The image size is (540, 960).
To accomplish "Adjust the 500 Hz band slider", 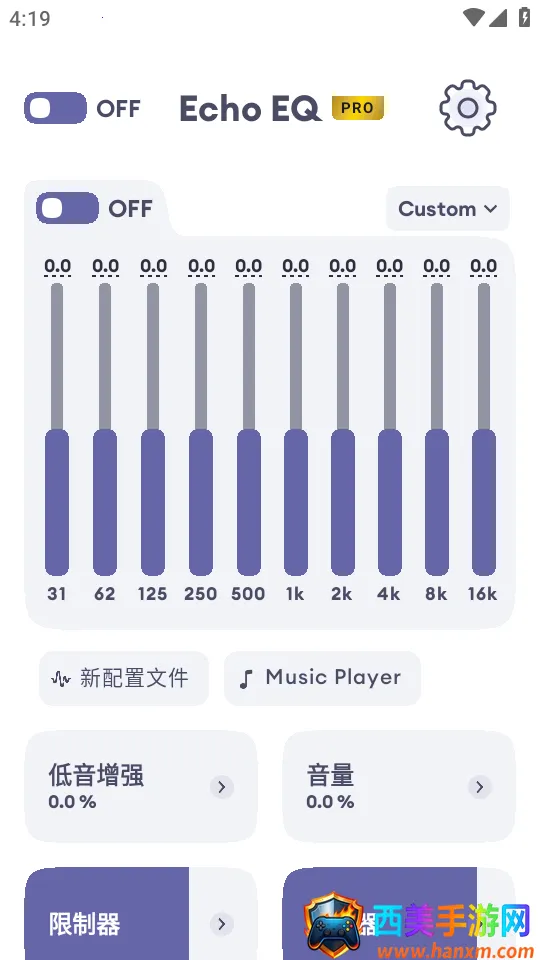I will click(249, 429).
